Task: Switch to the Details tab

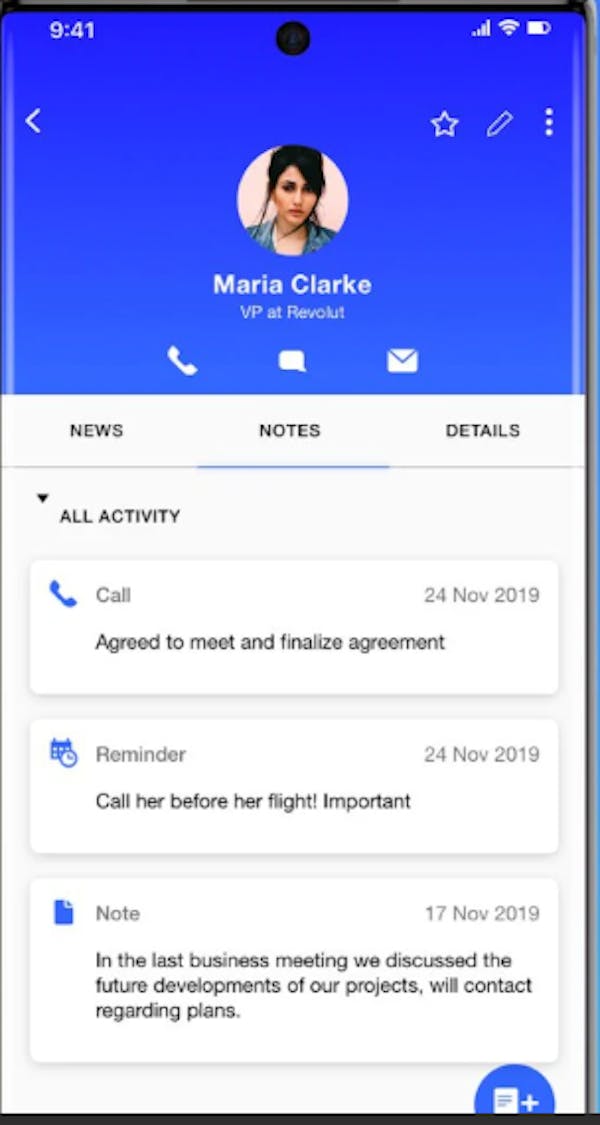Action: click(483, 430)
